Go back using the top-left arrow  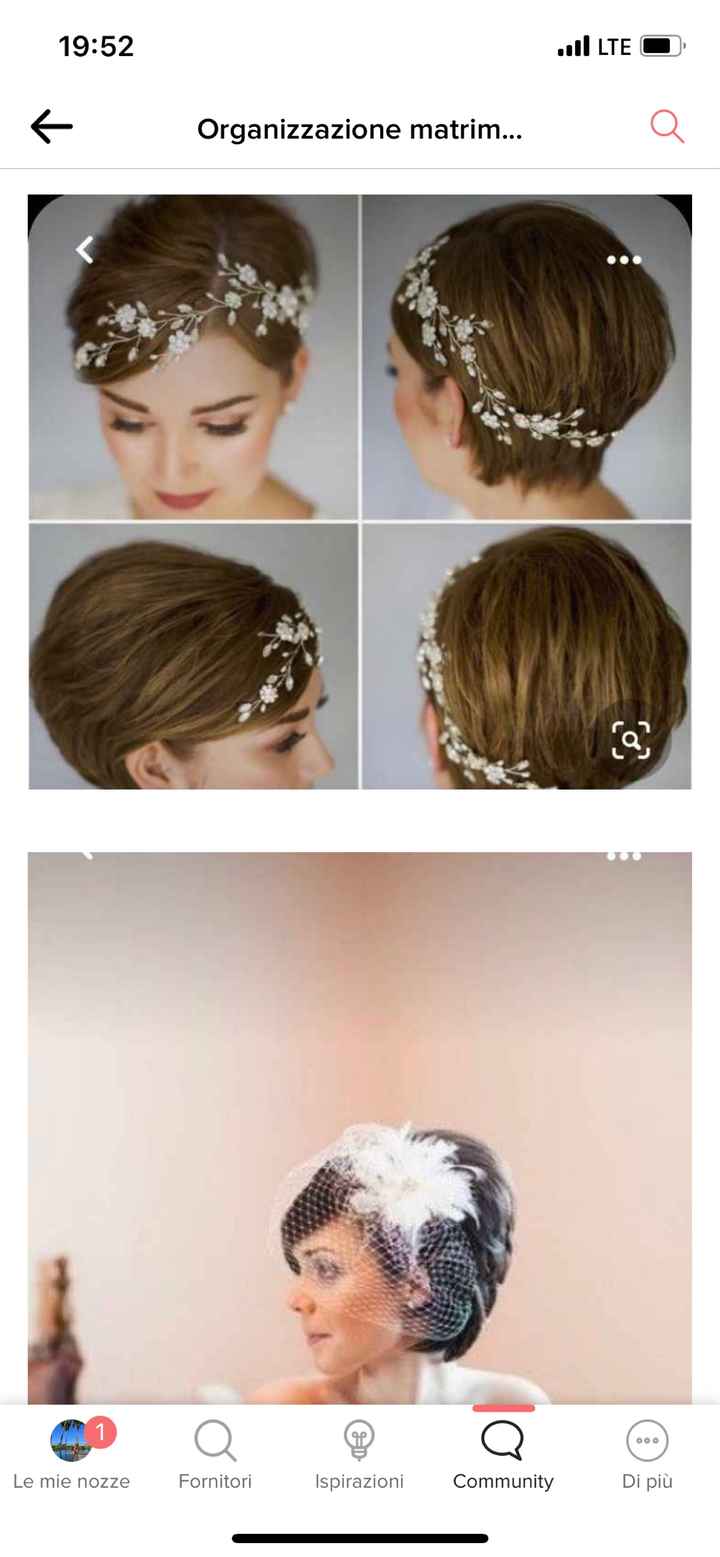point(51,127)
